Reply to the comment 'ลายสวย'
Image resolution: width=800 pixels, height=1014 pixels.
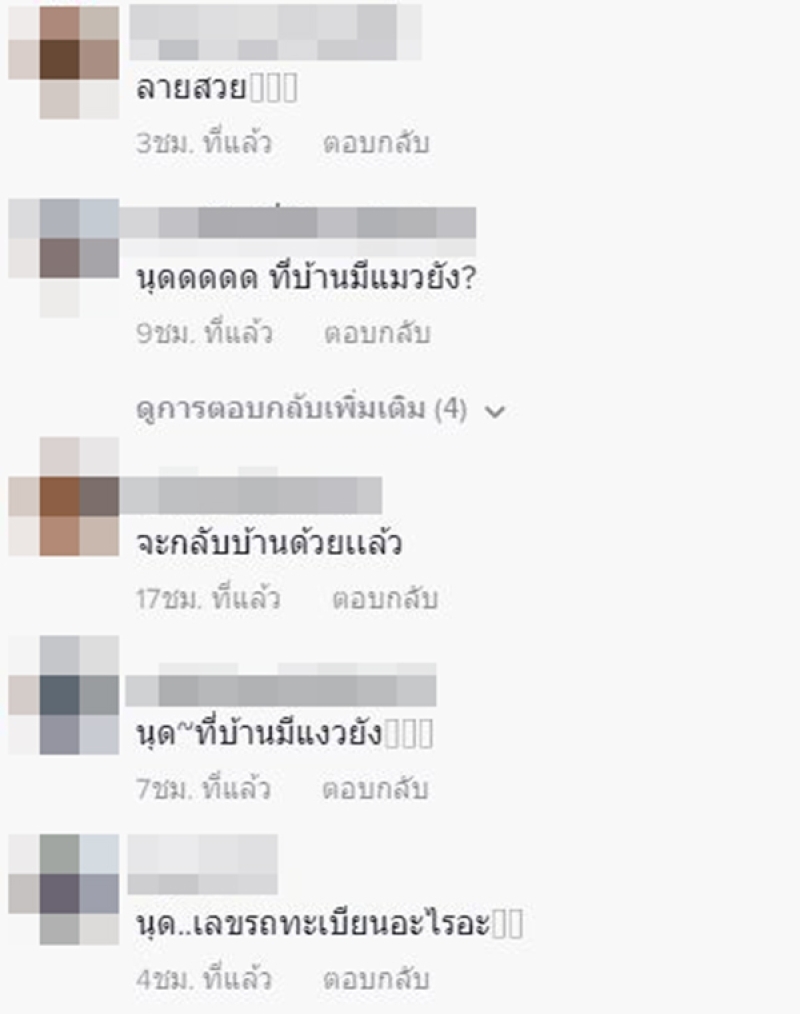(375, 143)
